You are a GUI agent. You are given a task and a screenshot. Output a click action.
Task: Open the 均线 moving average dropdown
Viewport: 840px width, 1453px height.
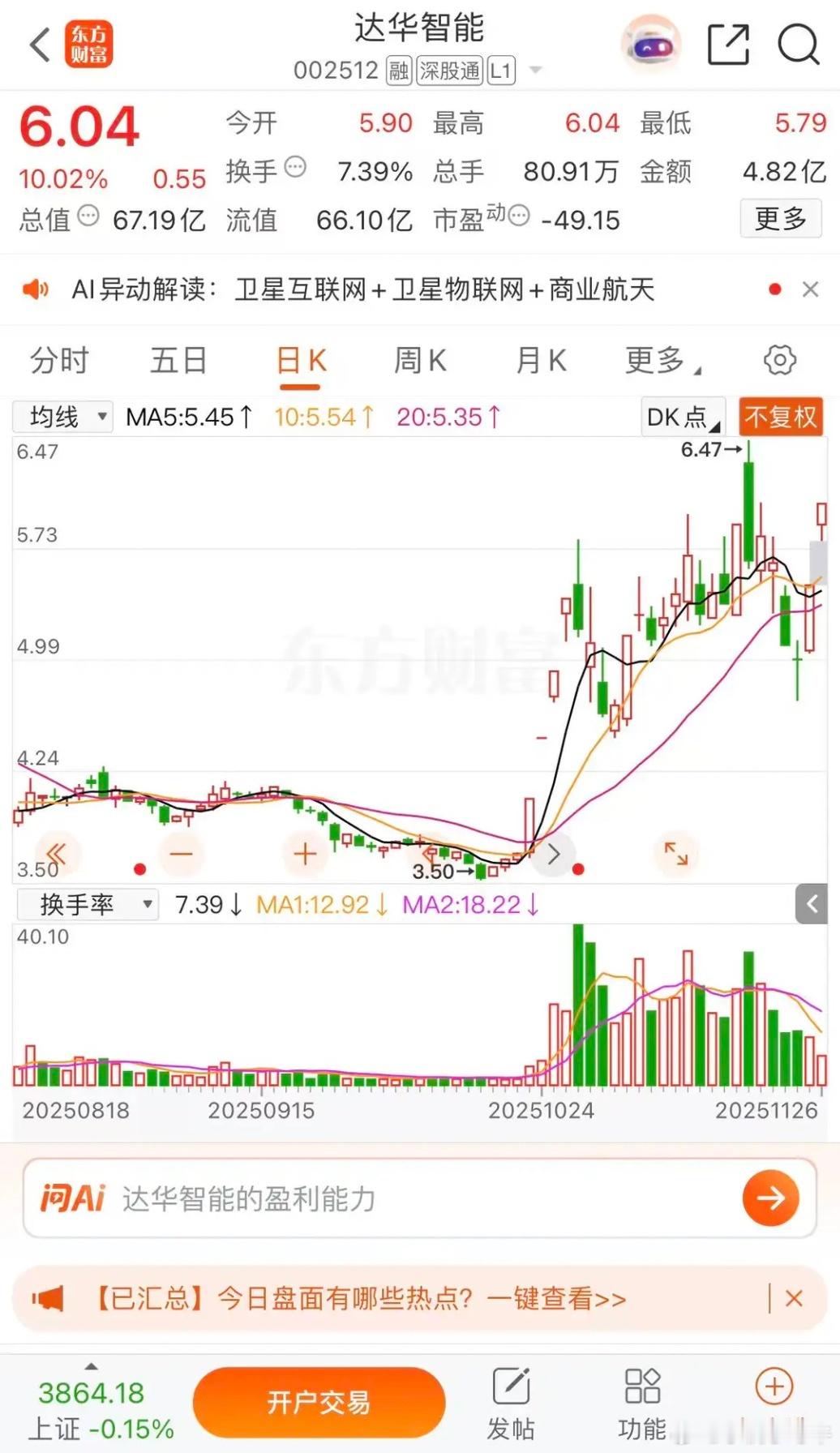coord(62,416)
